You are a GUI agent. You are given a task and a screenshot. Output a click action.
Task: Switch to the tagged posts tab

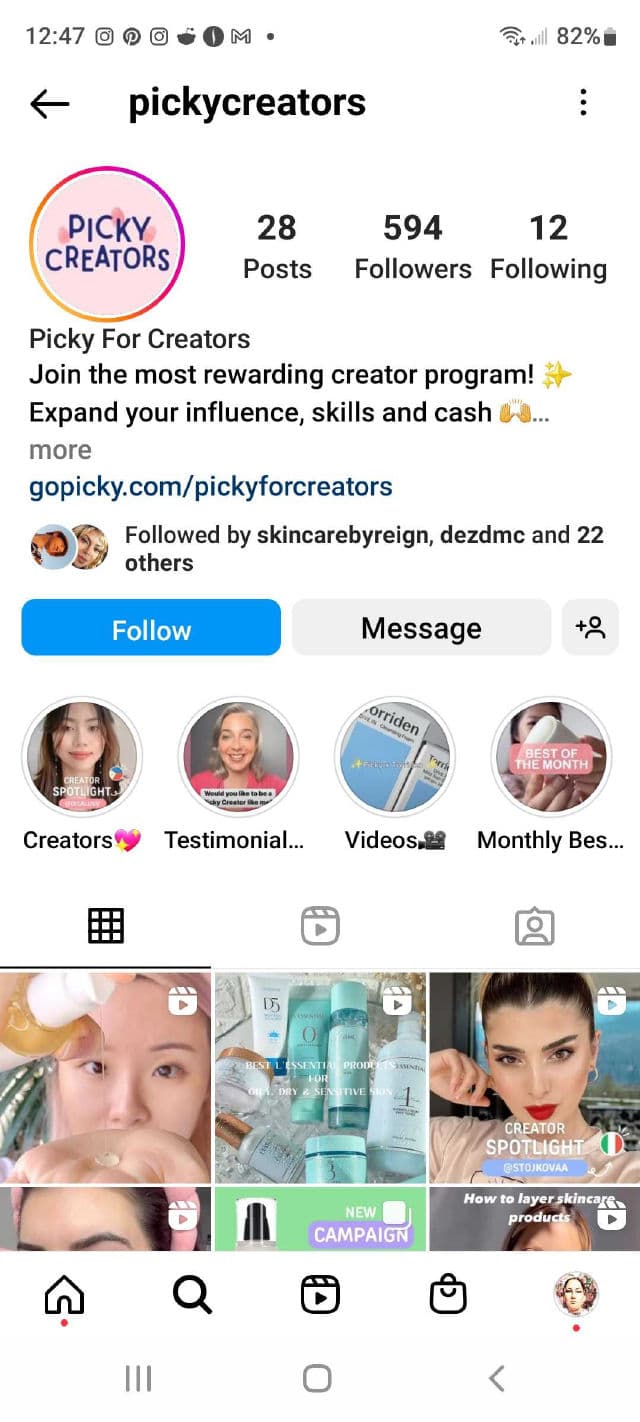(534, 926)
